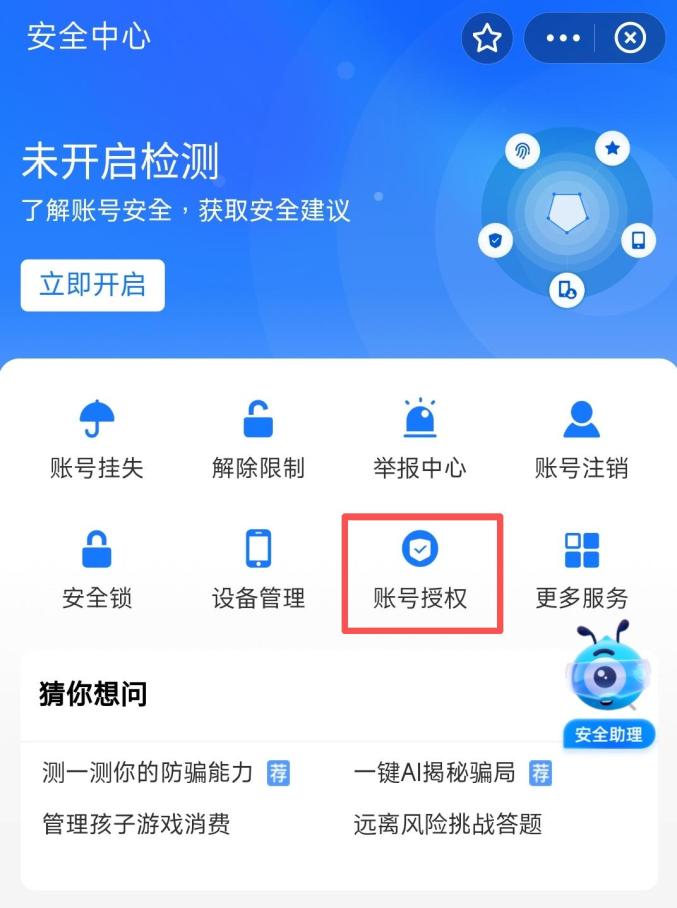Open 更多服务 more services
Viewport: 677px width, 908px height.
coord(581,570)
